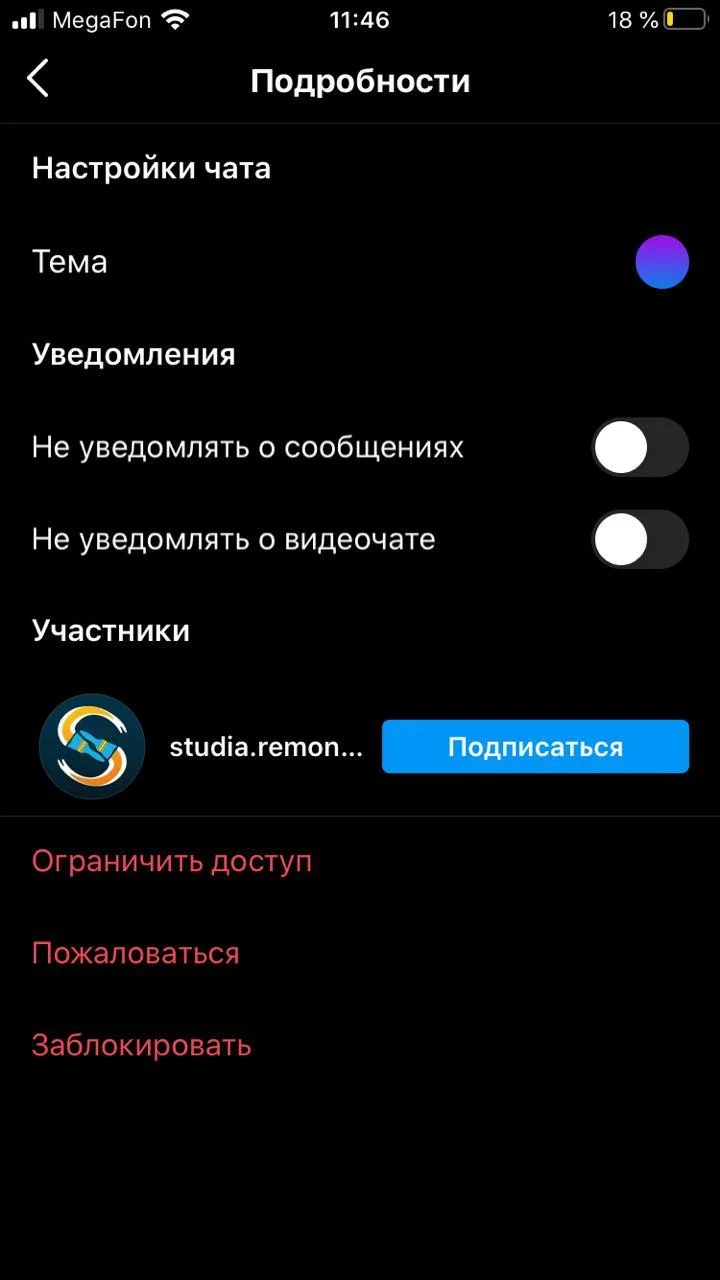Image resolution: width=720 pixels, height=1280 pixels.
Task: Block the user with Заблокировать
Action: [x=142, y=1045]
